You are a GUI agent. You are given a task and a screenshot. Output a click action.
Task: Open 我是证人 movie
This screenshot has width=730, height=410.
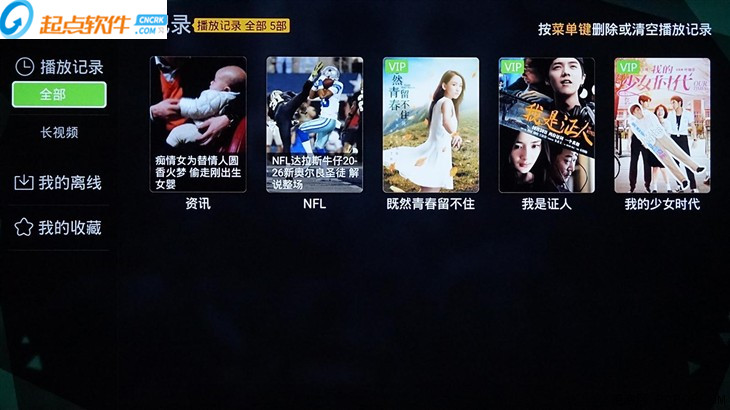click(546, 125)
